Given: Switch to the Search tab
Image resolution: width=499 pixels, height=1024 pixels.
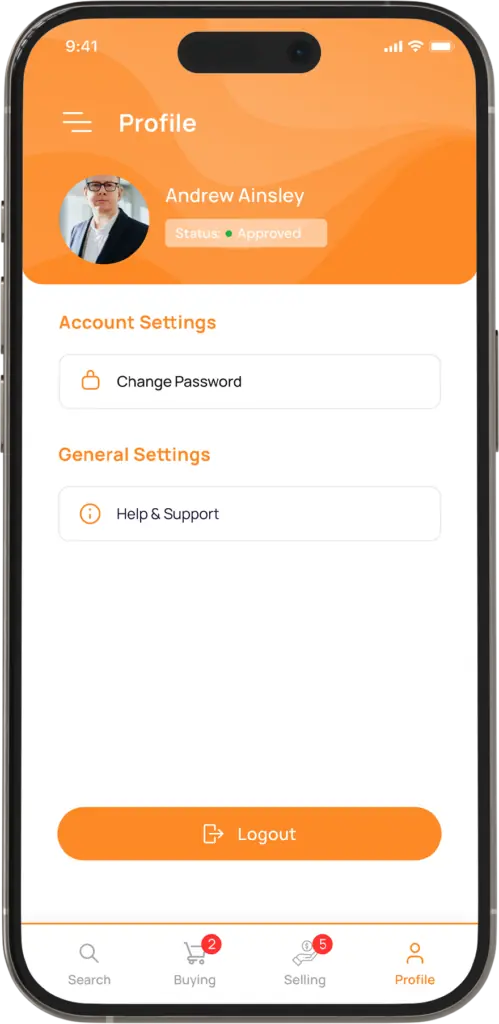Looking at the screenshot, I should click(x=89, y=964).
